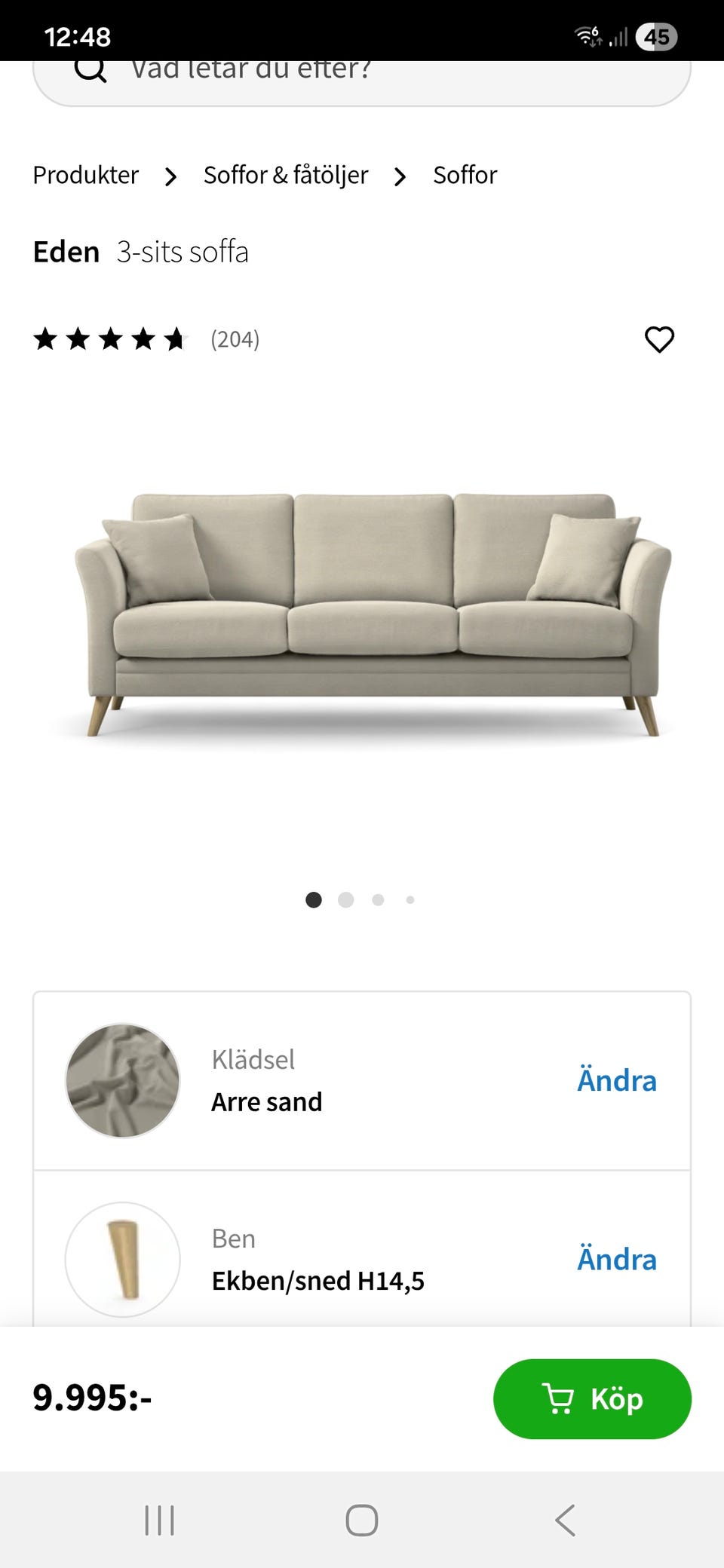Expand the third carousel page indicator
Image resolution: width=724 pixels, height=1568 pixels.
[x=378, y=900]
